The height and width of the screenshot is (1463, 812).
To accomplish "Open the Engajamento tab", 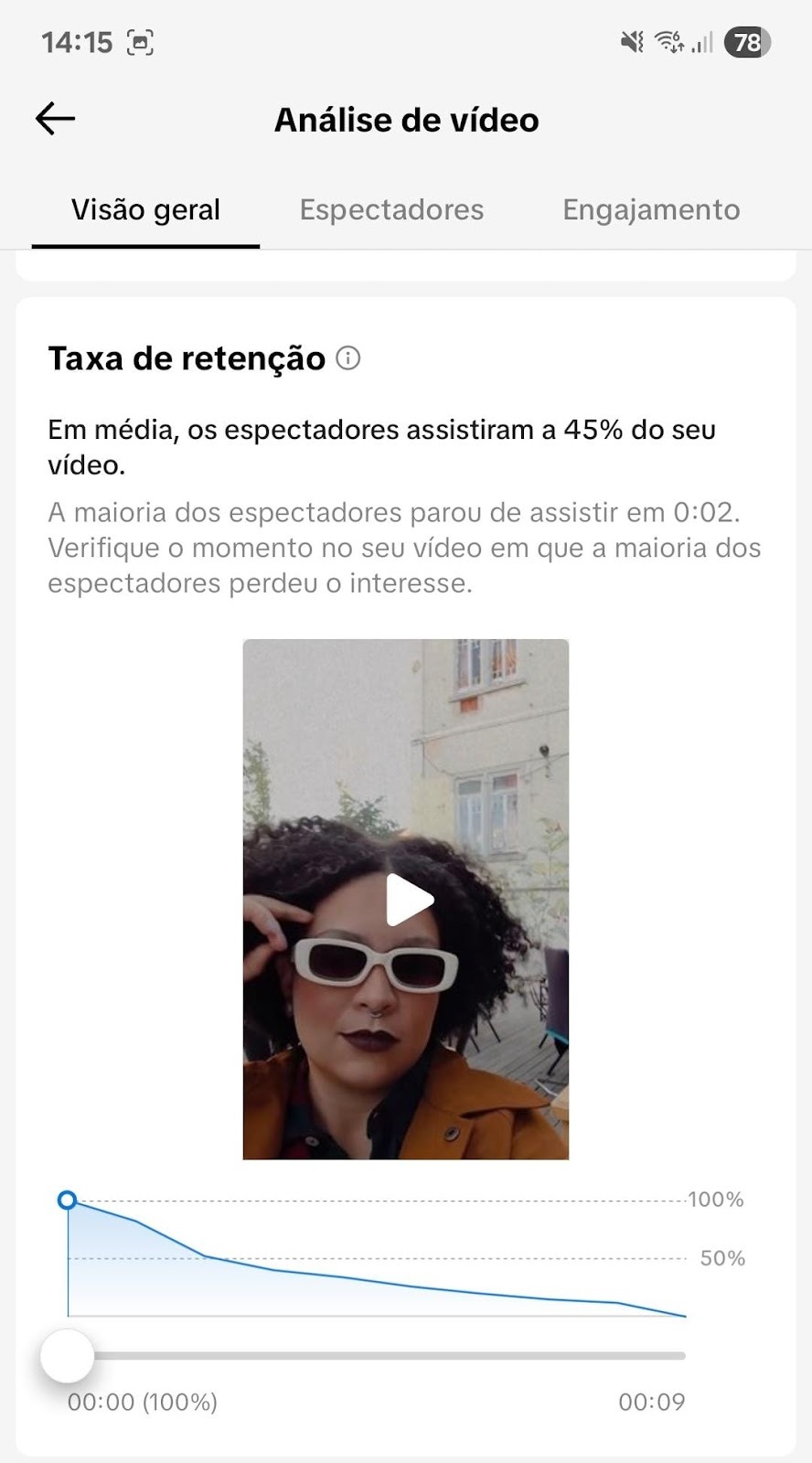I will 651,209.
